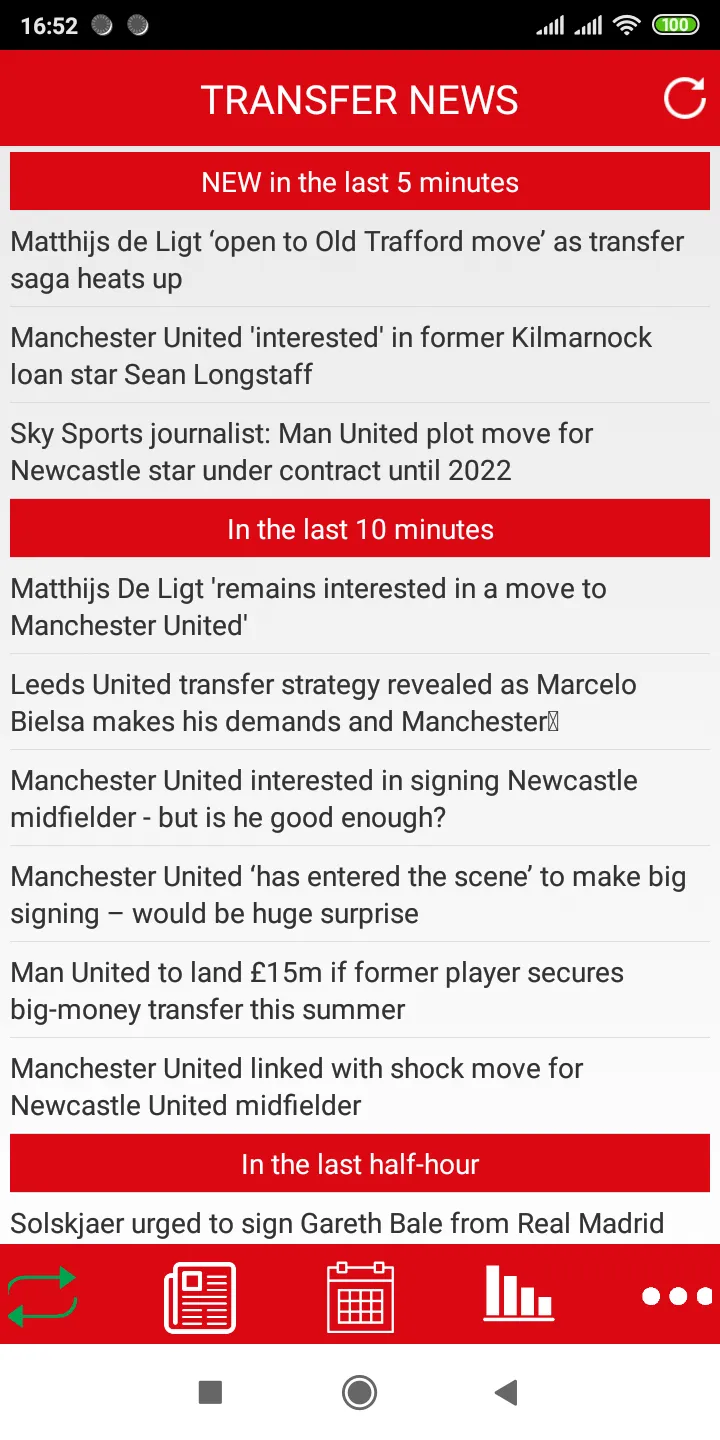Read shock move for Newcastle midfielder story
The height and width of the screenshot is (1440, 720).
point(360,1087)
